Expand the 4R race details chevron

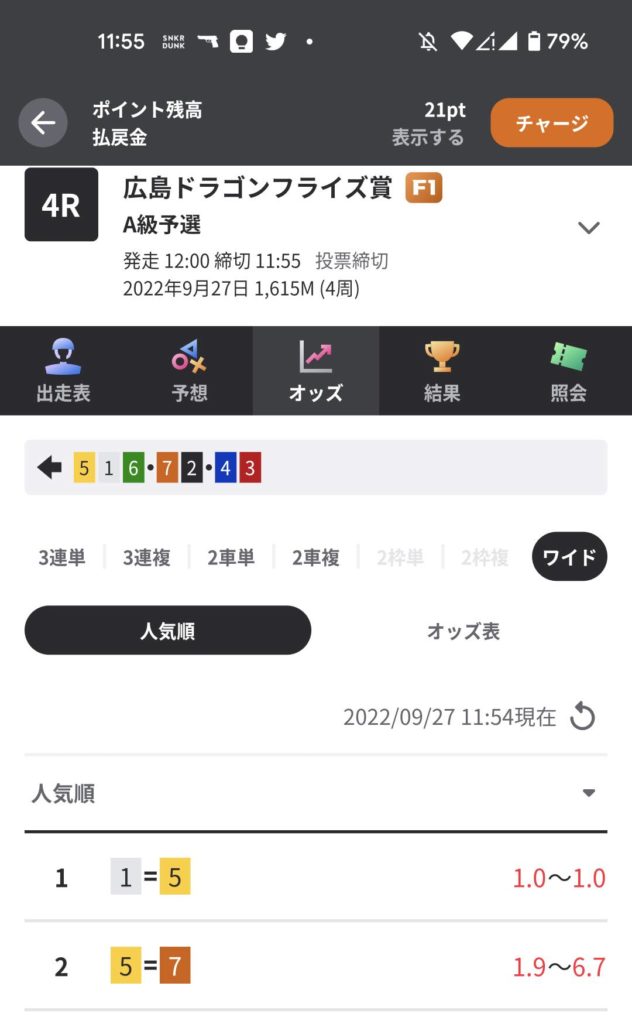coord(589,228)
